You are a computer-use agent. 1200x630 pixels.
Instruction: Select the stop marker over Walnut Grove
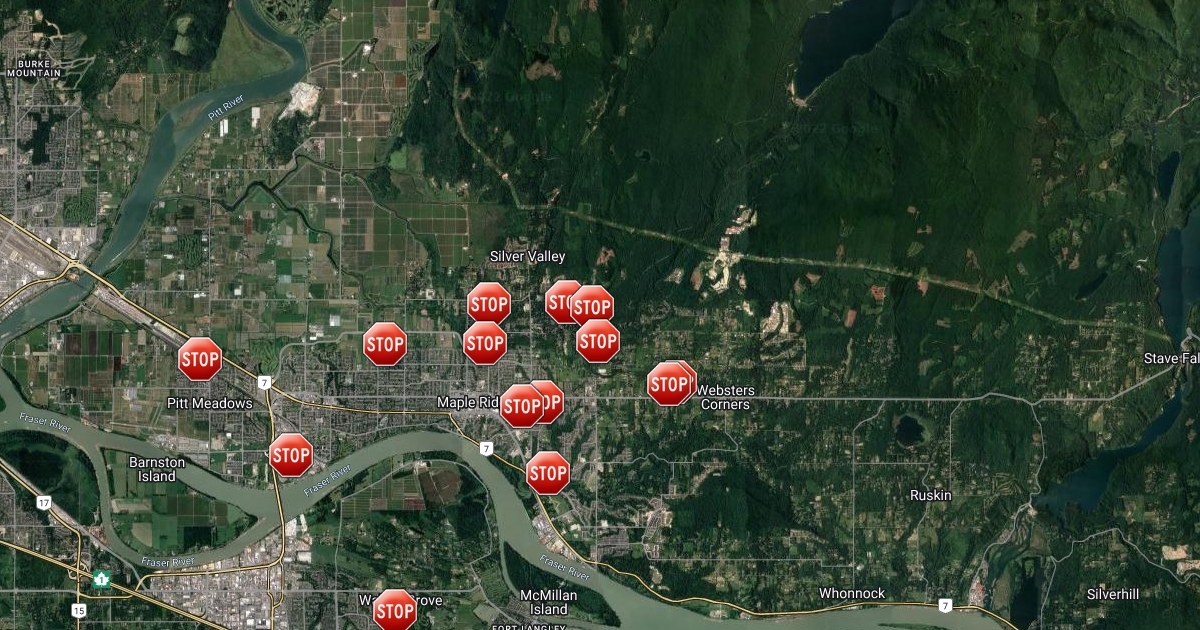pyautogui.click(x=395, y=609)
